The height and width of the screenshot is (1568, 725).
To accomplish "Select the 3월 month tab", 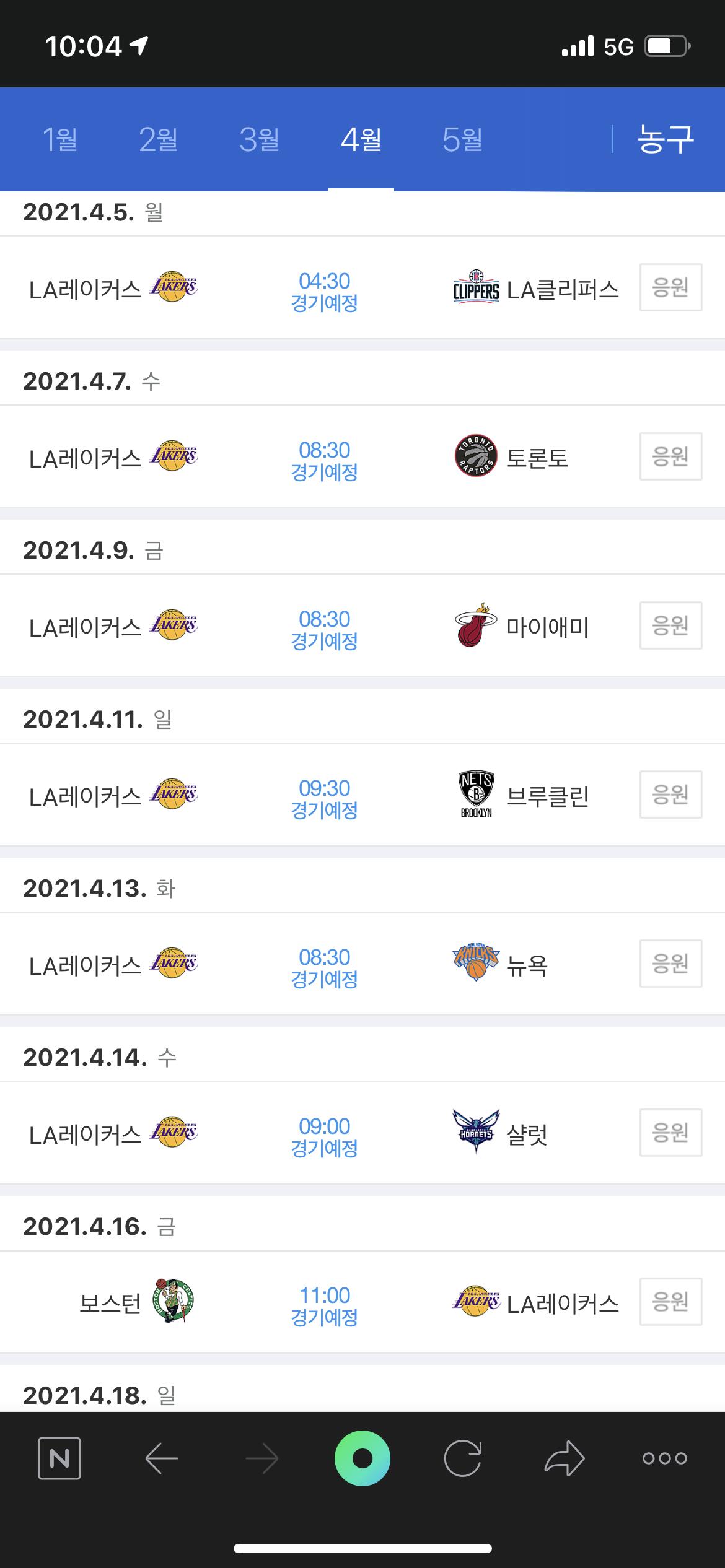I will tap(260, 139).
